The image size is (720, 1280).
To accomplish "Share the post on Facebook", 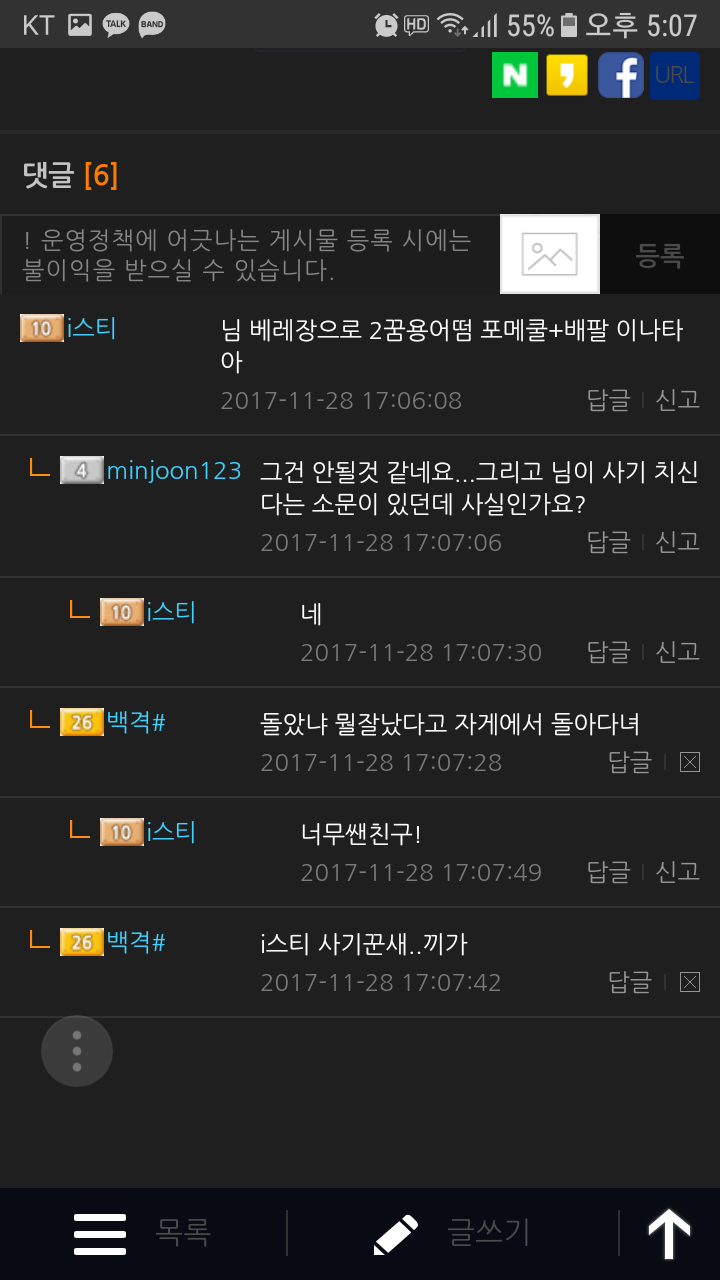I will (x=621, y=75).
